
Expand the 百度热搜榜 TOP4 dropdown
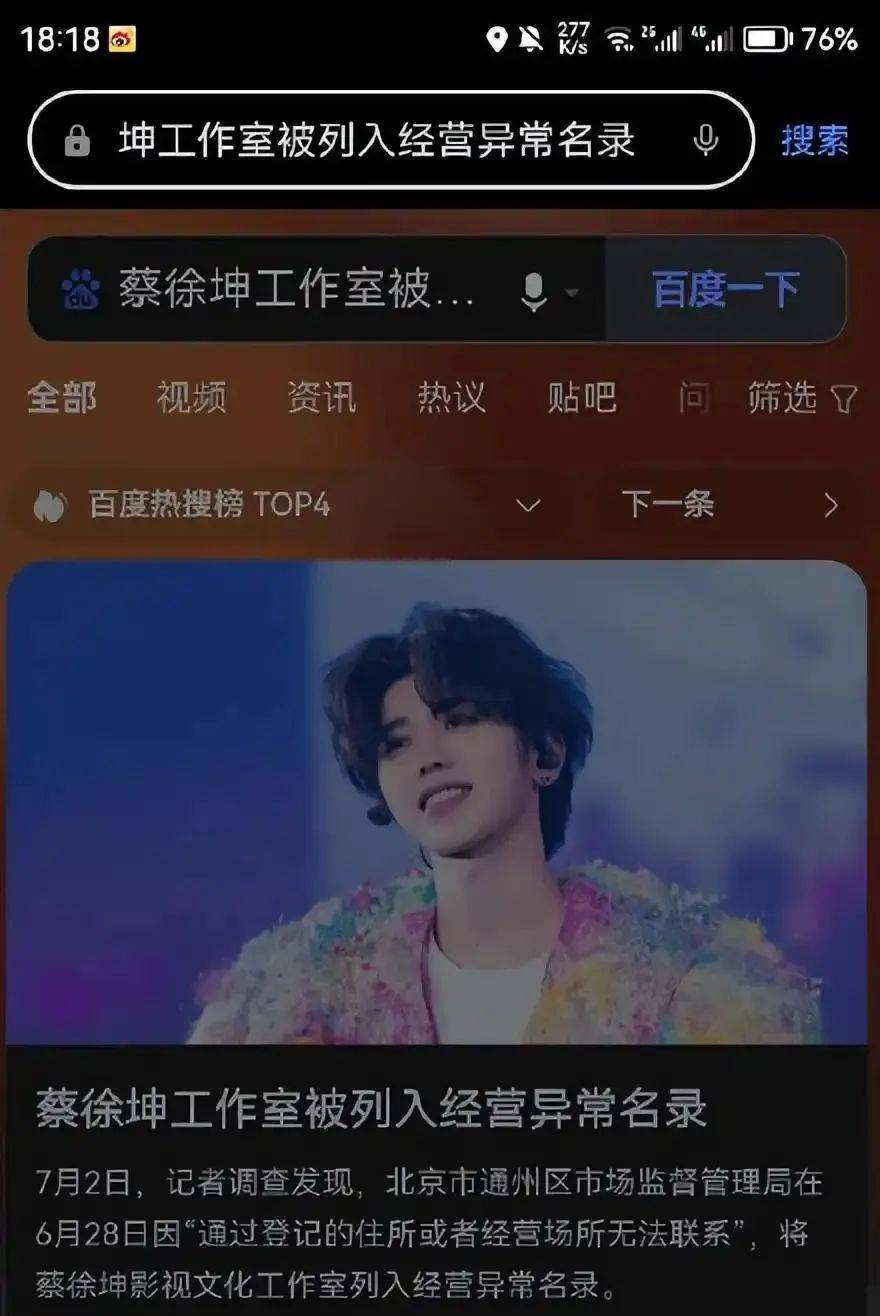point(527,505)
